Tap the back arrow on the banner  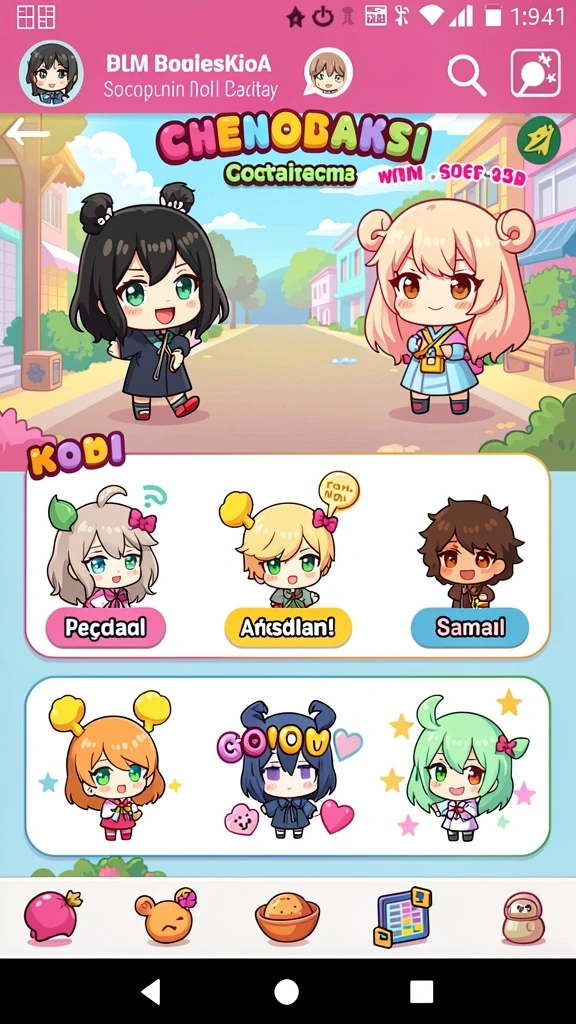[x=27, y=133]
